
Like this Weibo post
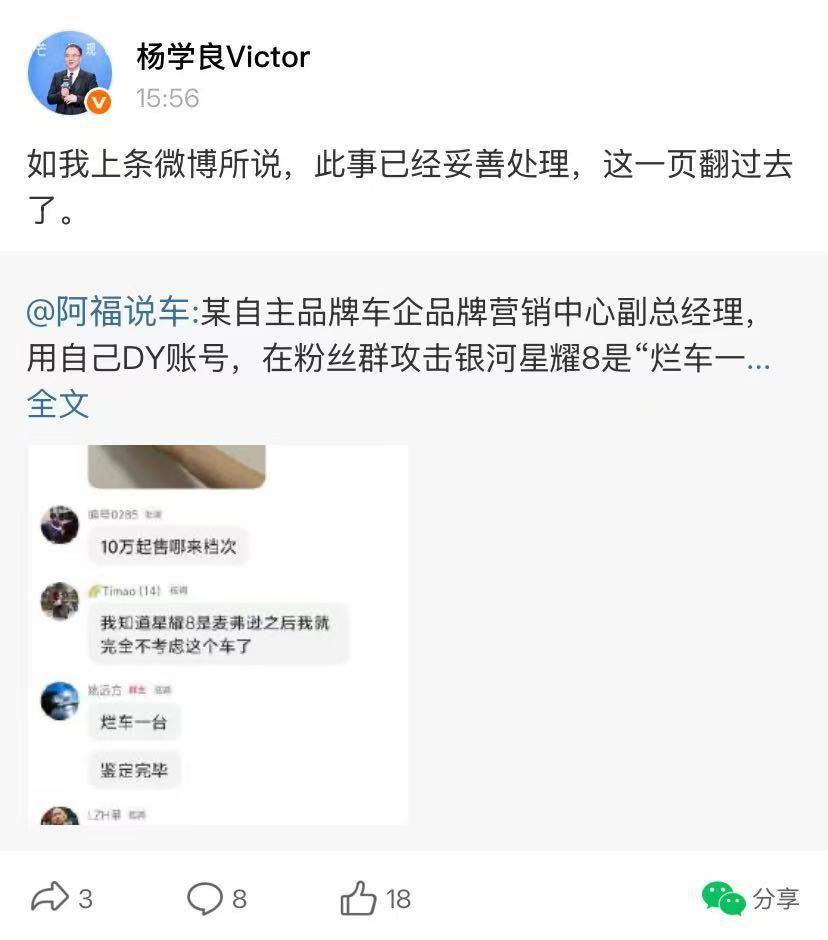click(x=375, y=898)
